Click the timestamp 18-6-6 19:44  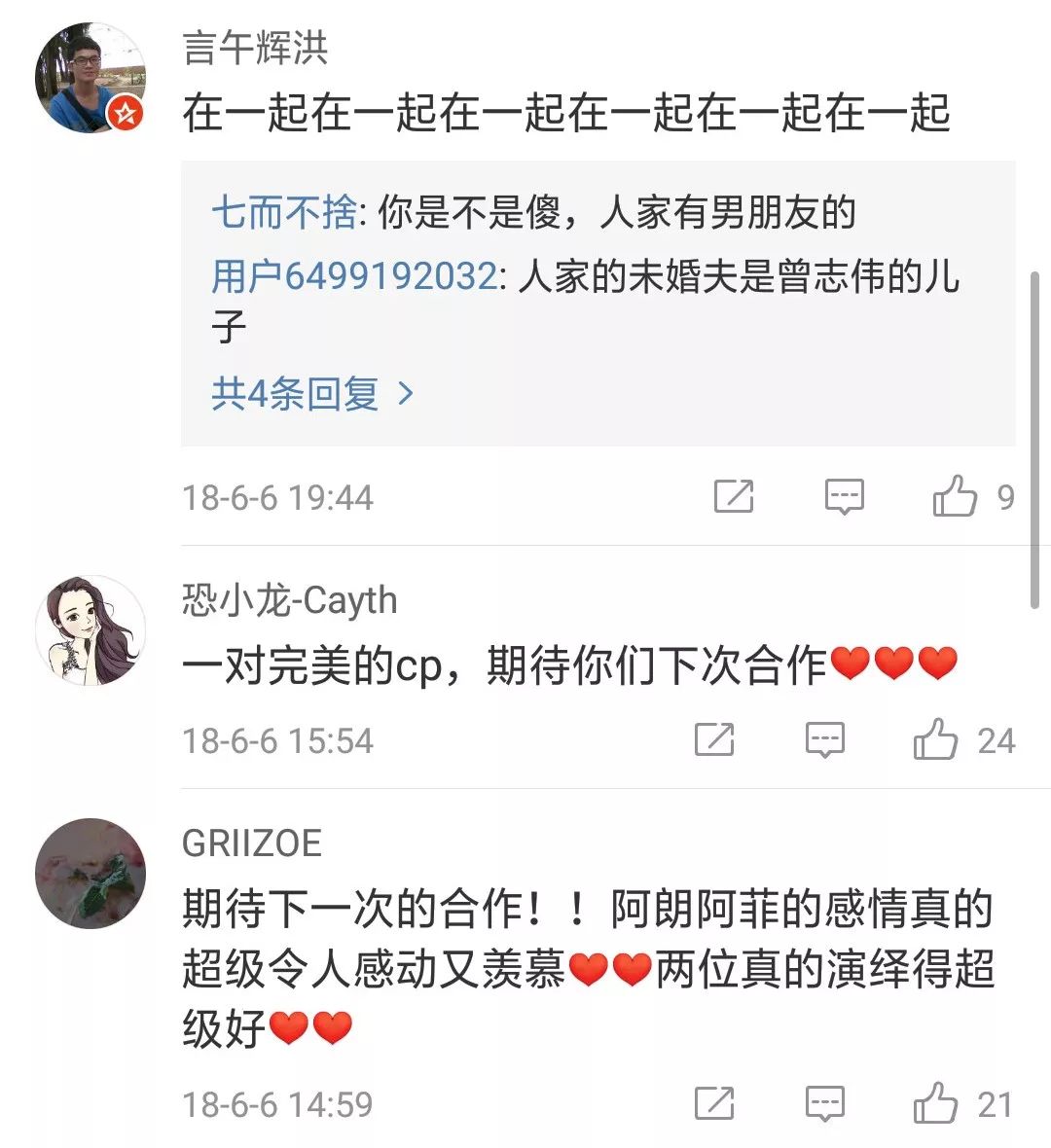[x=275, y=497]
